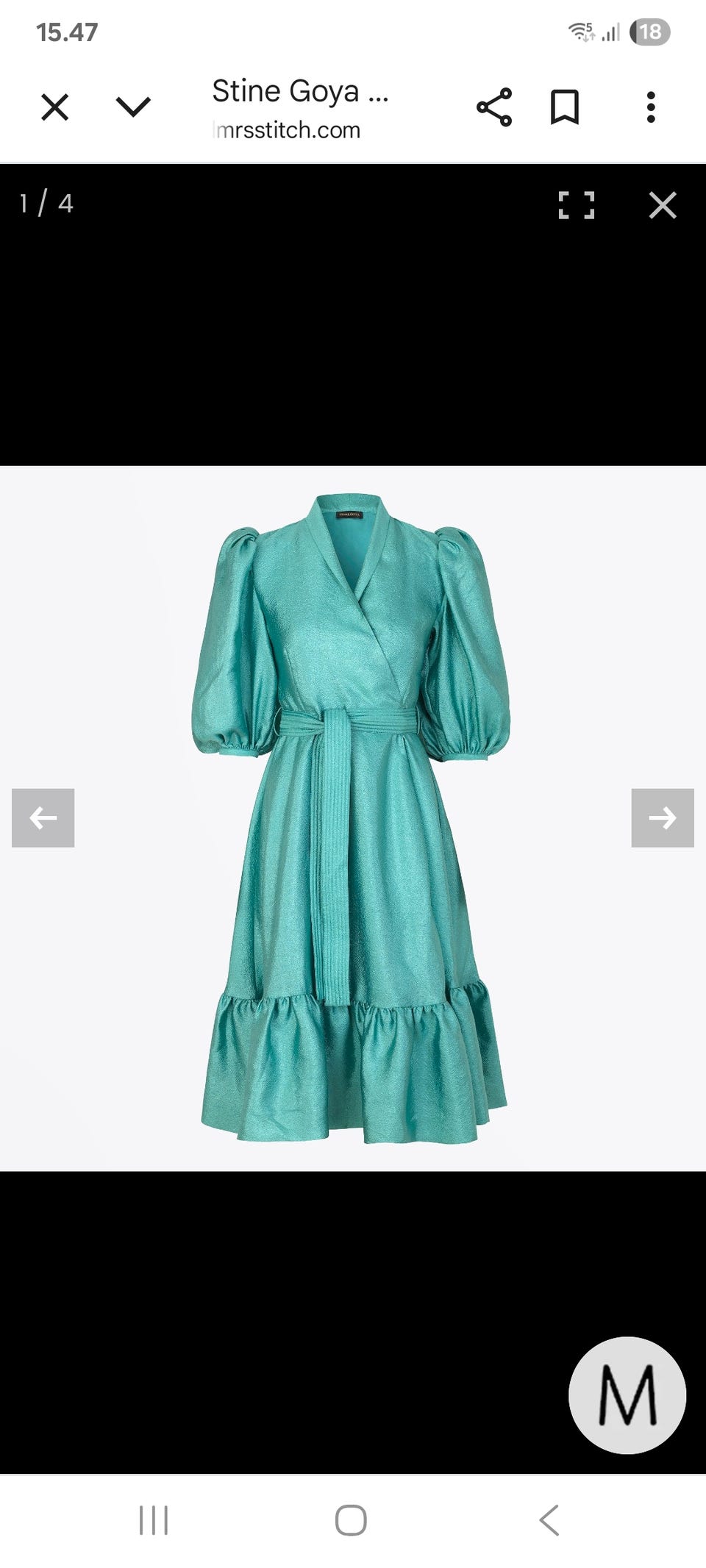Open recent apps from navigation bar
This screenshot has width=706, height=1568.
[154, 1520]
